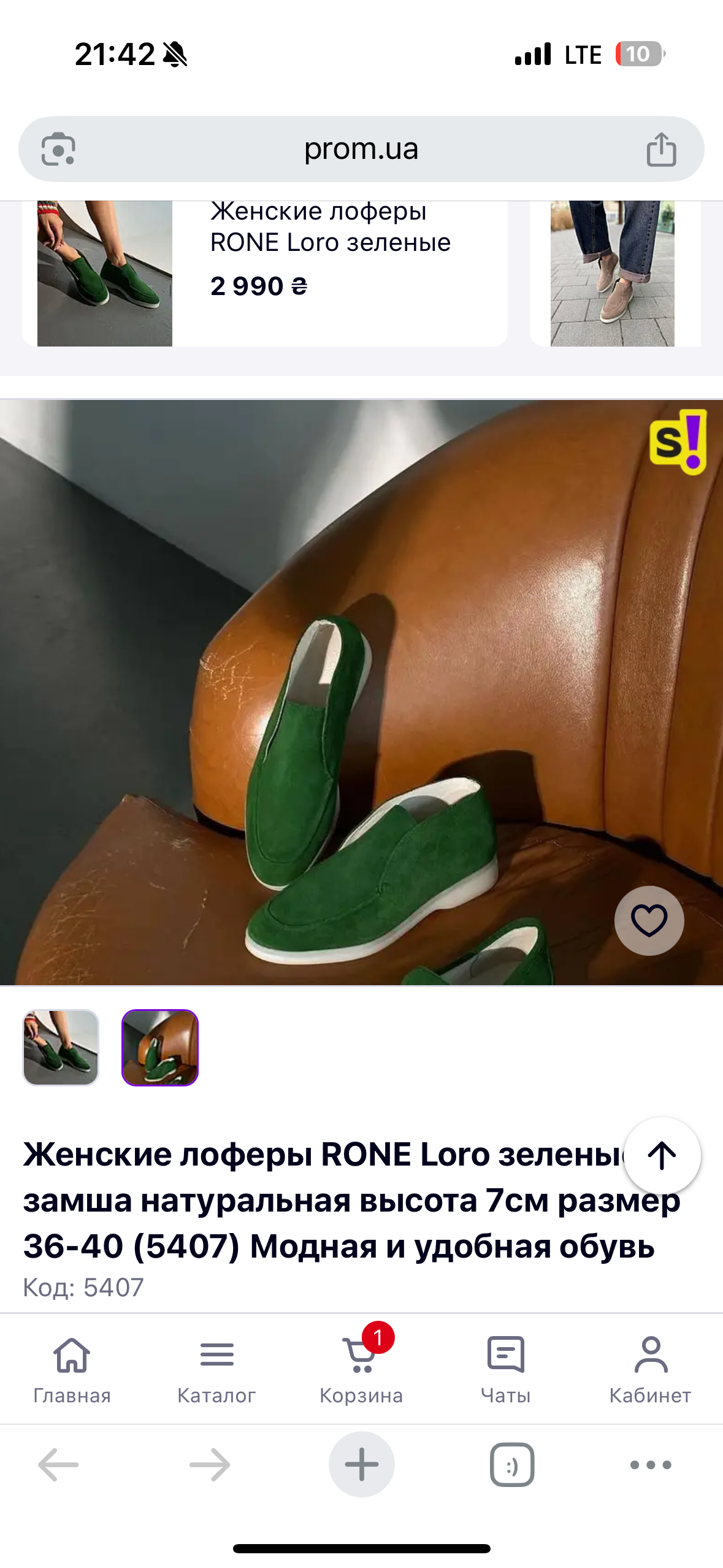
Task: Add green loafers to favorites with heart
Action: (x=649, y=920)
